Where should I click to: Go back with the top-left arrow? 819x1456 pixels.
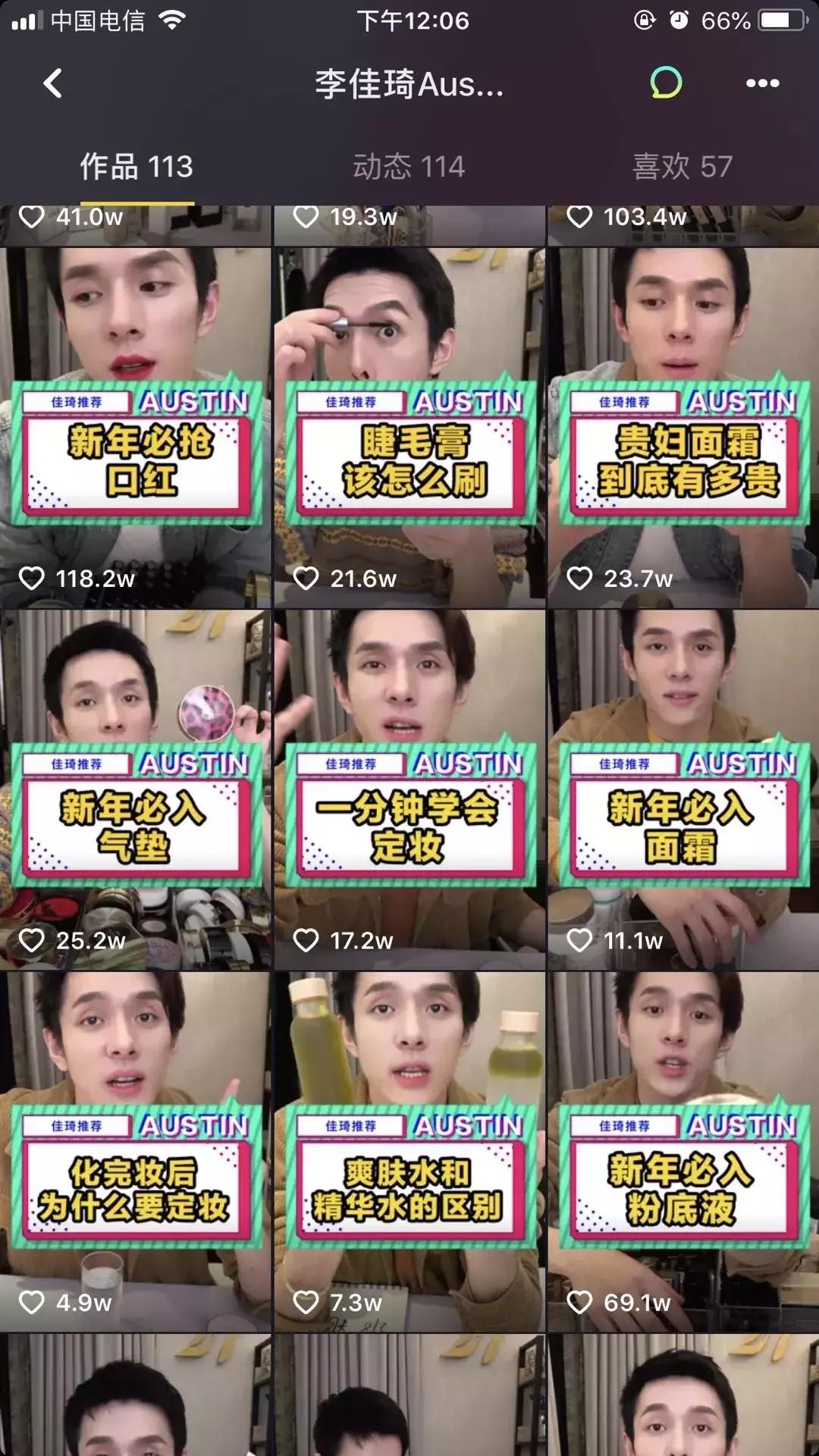(53, 83)
